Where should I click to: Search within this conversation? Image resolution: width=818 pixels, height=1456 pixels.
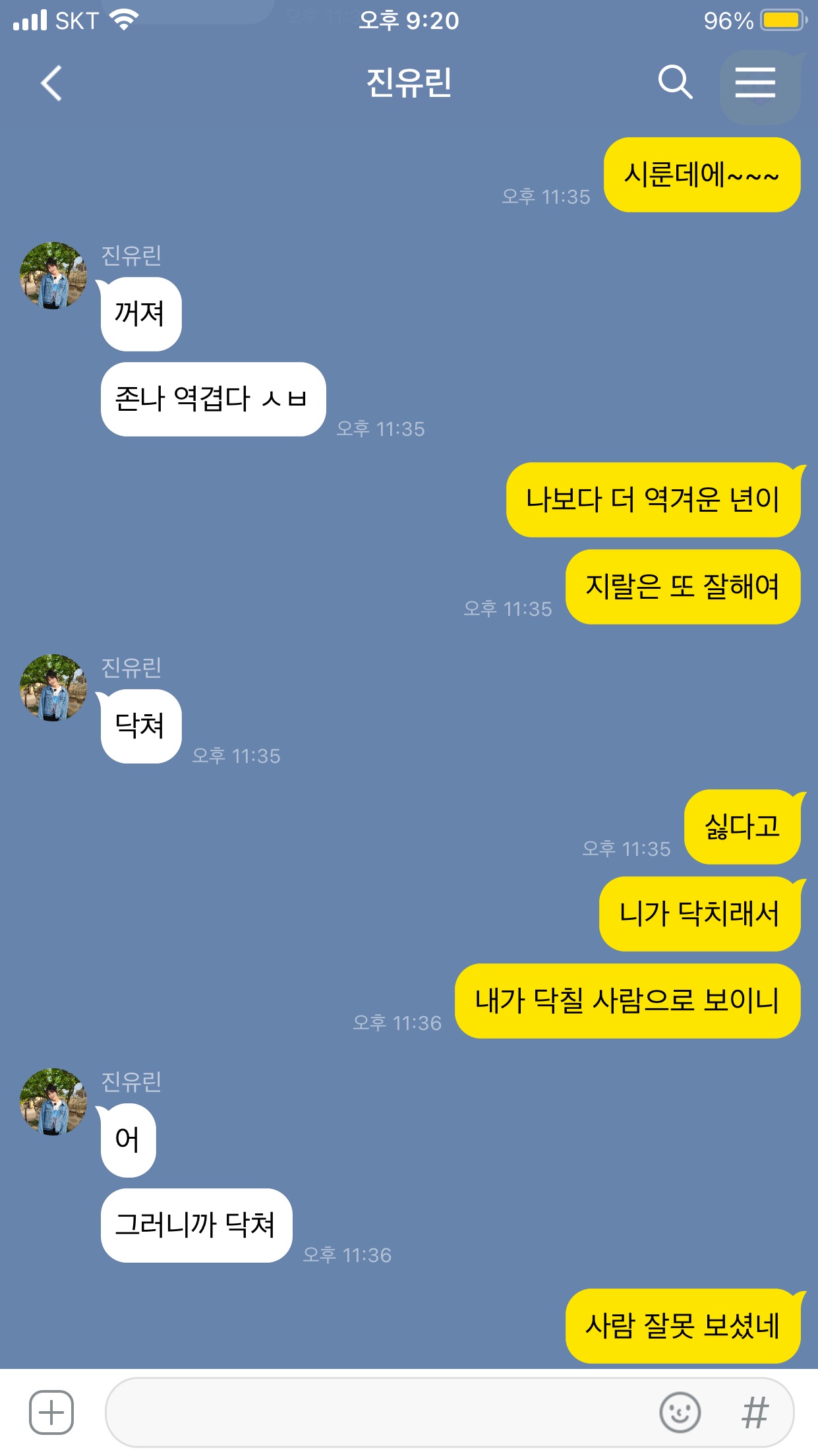tap(675, 83)
